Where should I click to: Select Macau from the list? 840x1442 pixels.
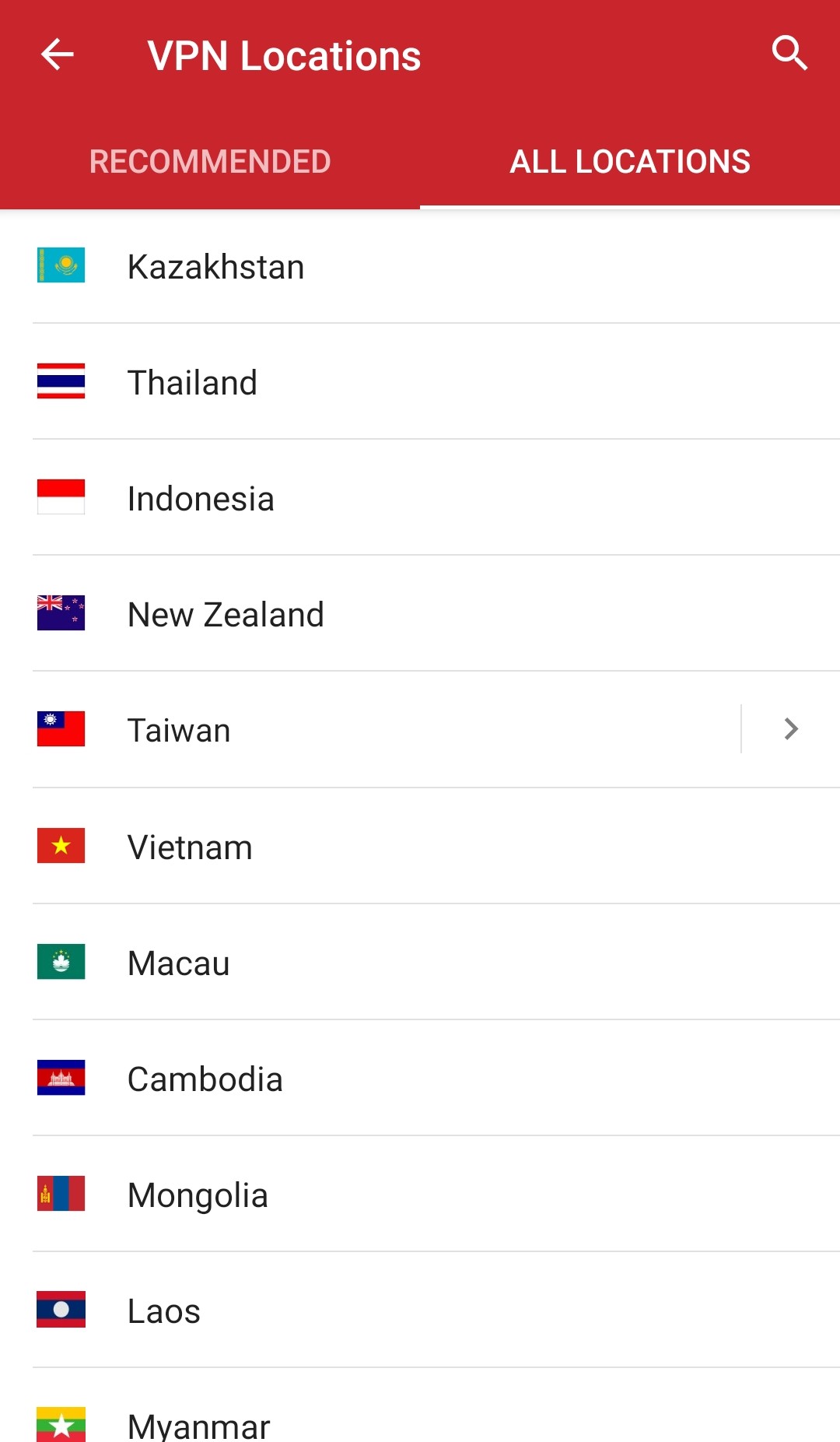tap(420, 963)
